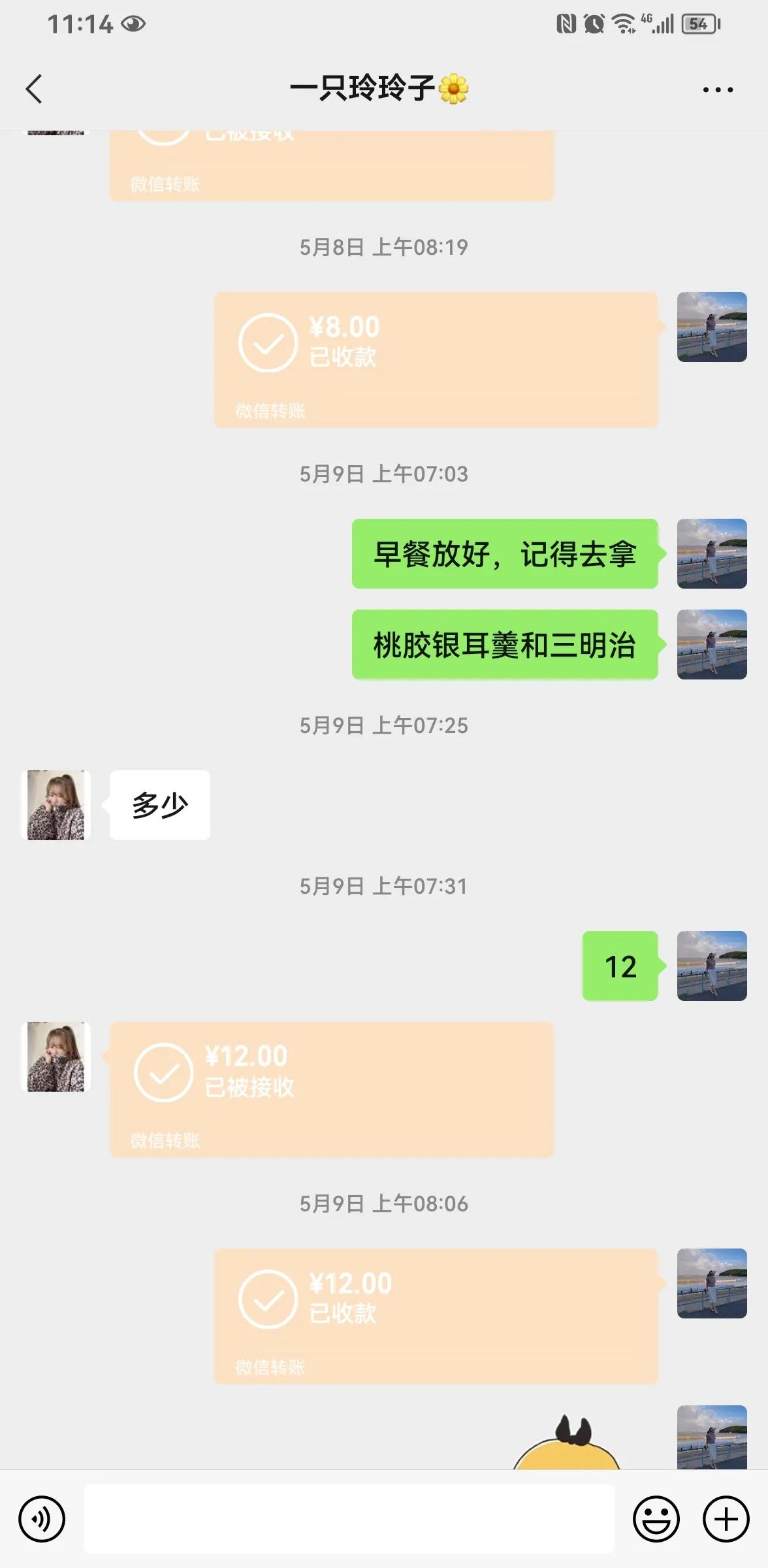
Task: Open the emoji picker
Action: click(658, 1518)
